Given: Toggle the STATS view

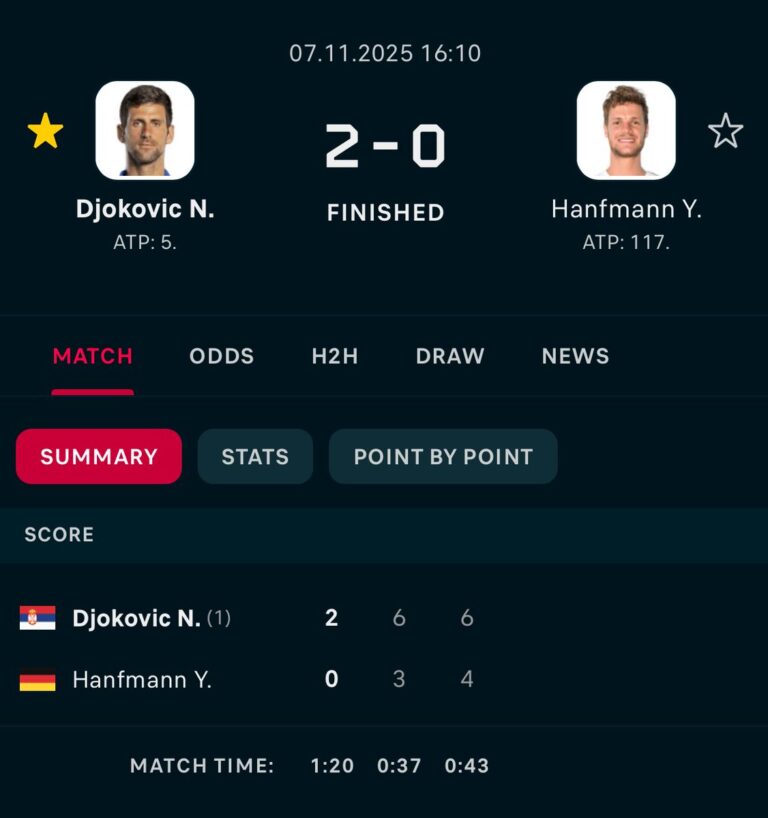Looking at the screenshot, I should pos(255,456).
